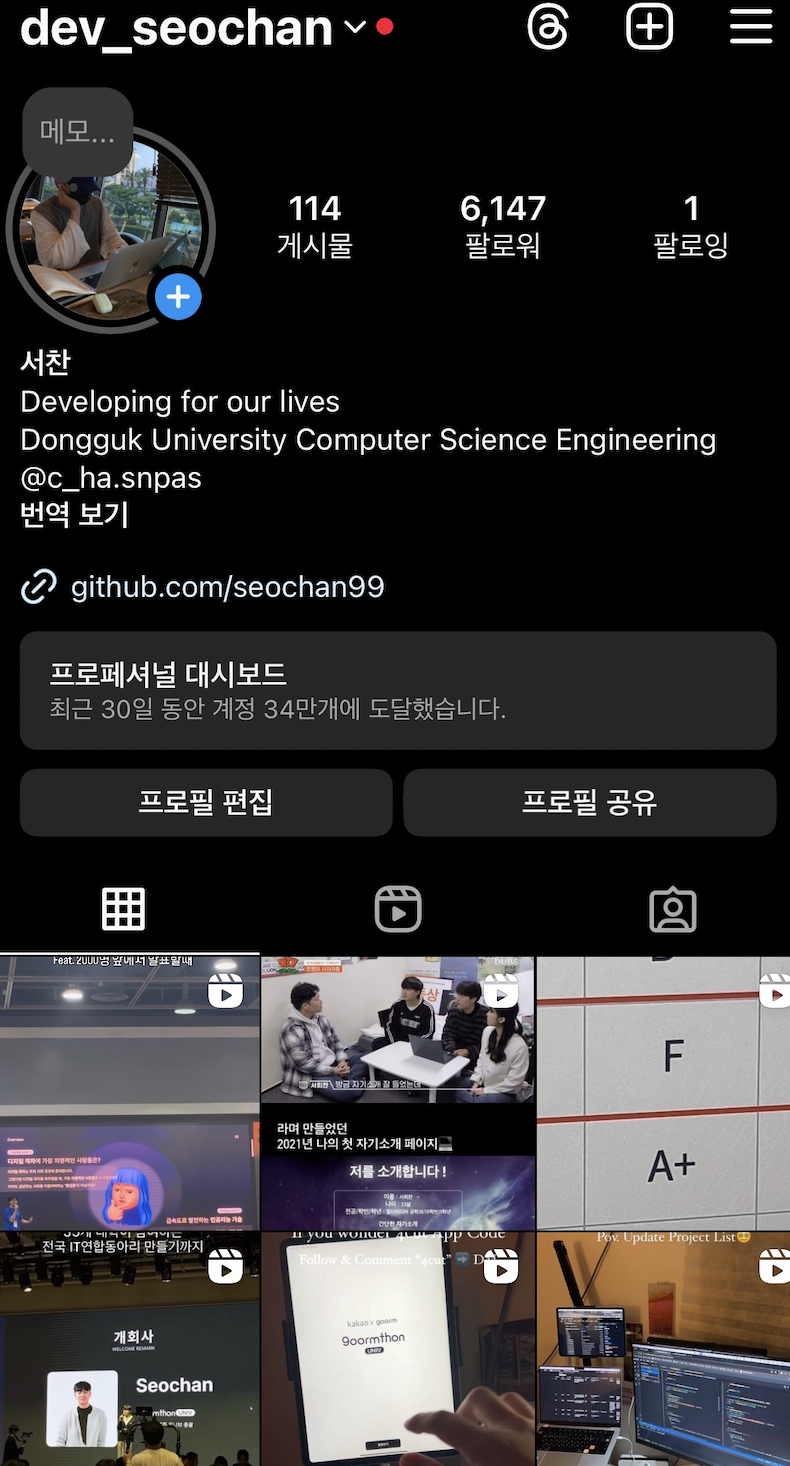Screen dimensions: 790x1466
Task: Switch to the Reels tab
Action: point(398,909)
